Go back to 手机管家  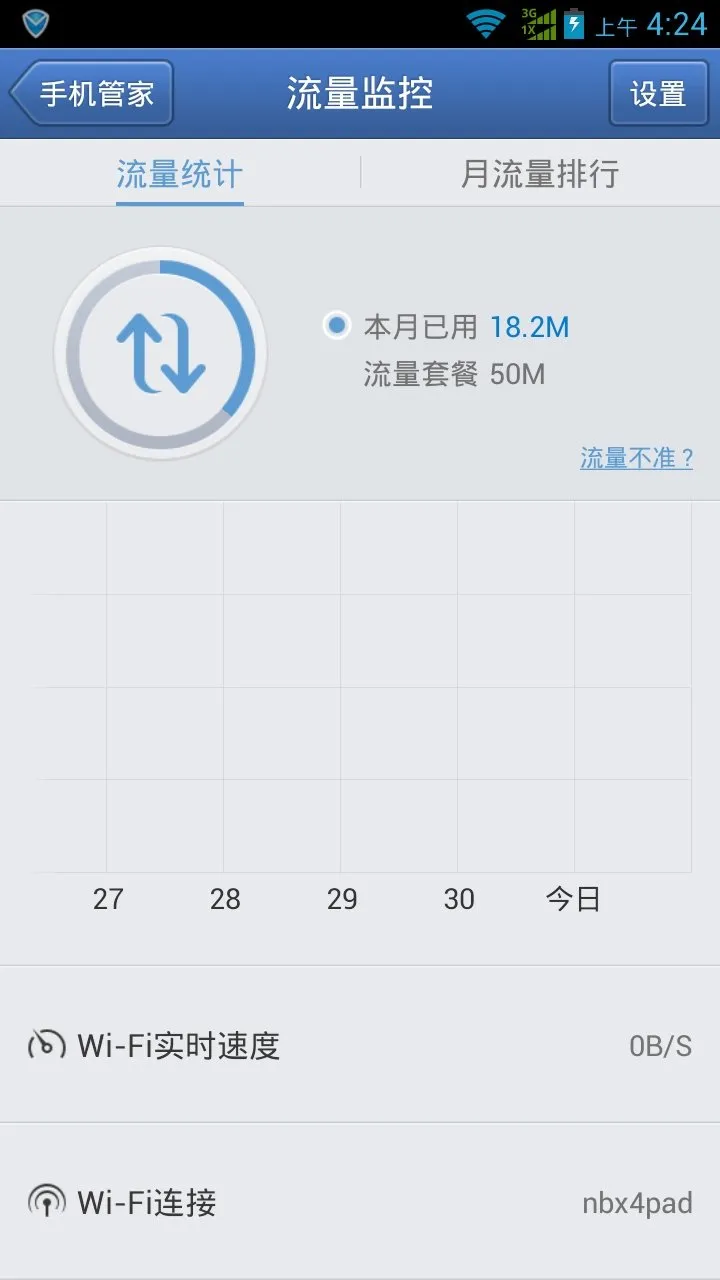(92, 94)
